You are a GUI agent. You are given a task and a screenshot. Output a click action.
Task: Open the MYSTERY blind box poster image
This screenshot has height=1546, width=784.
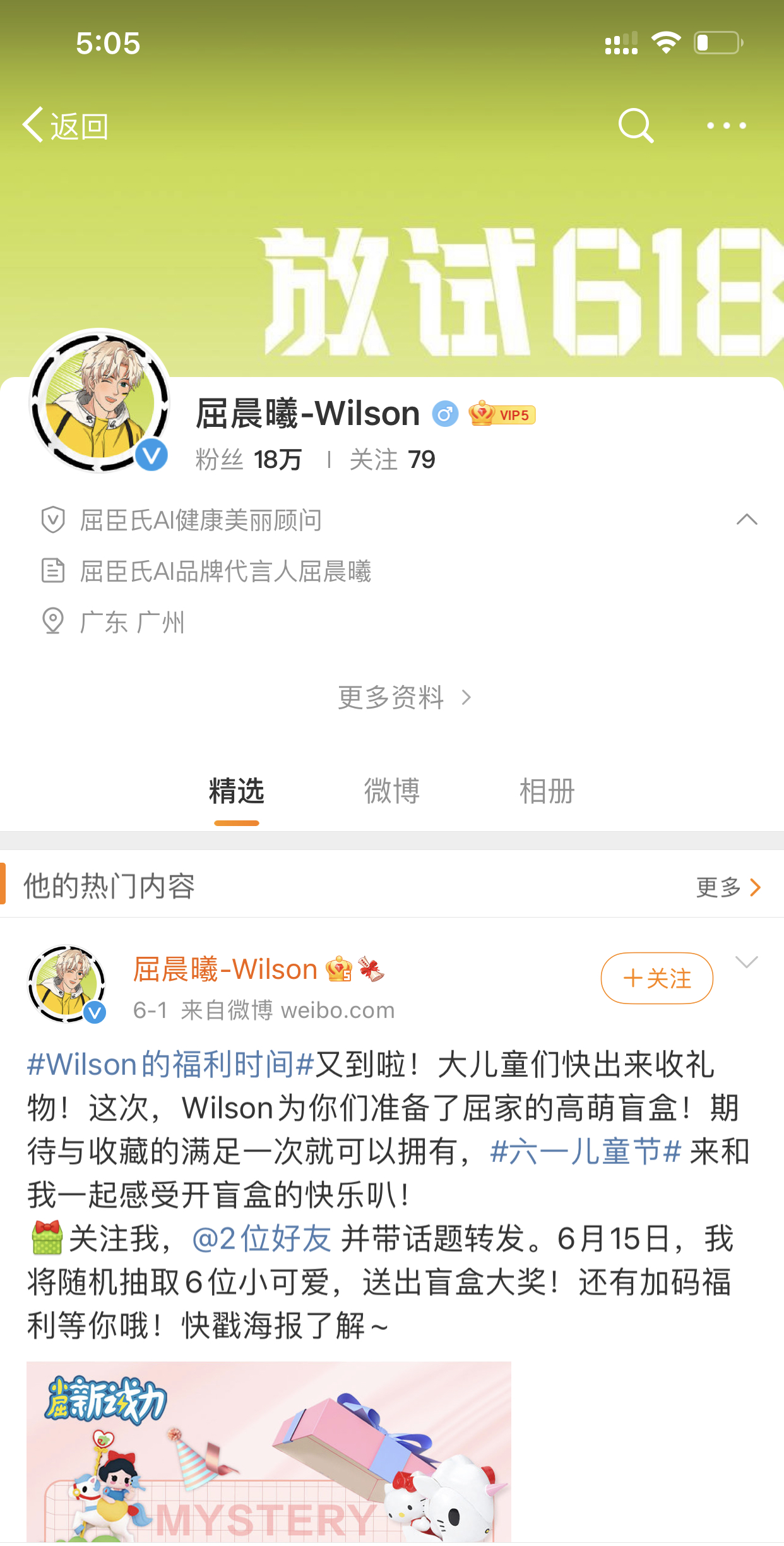tap(268, 1451)
